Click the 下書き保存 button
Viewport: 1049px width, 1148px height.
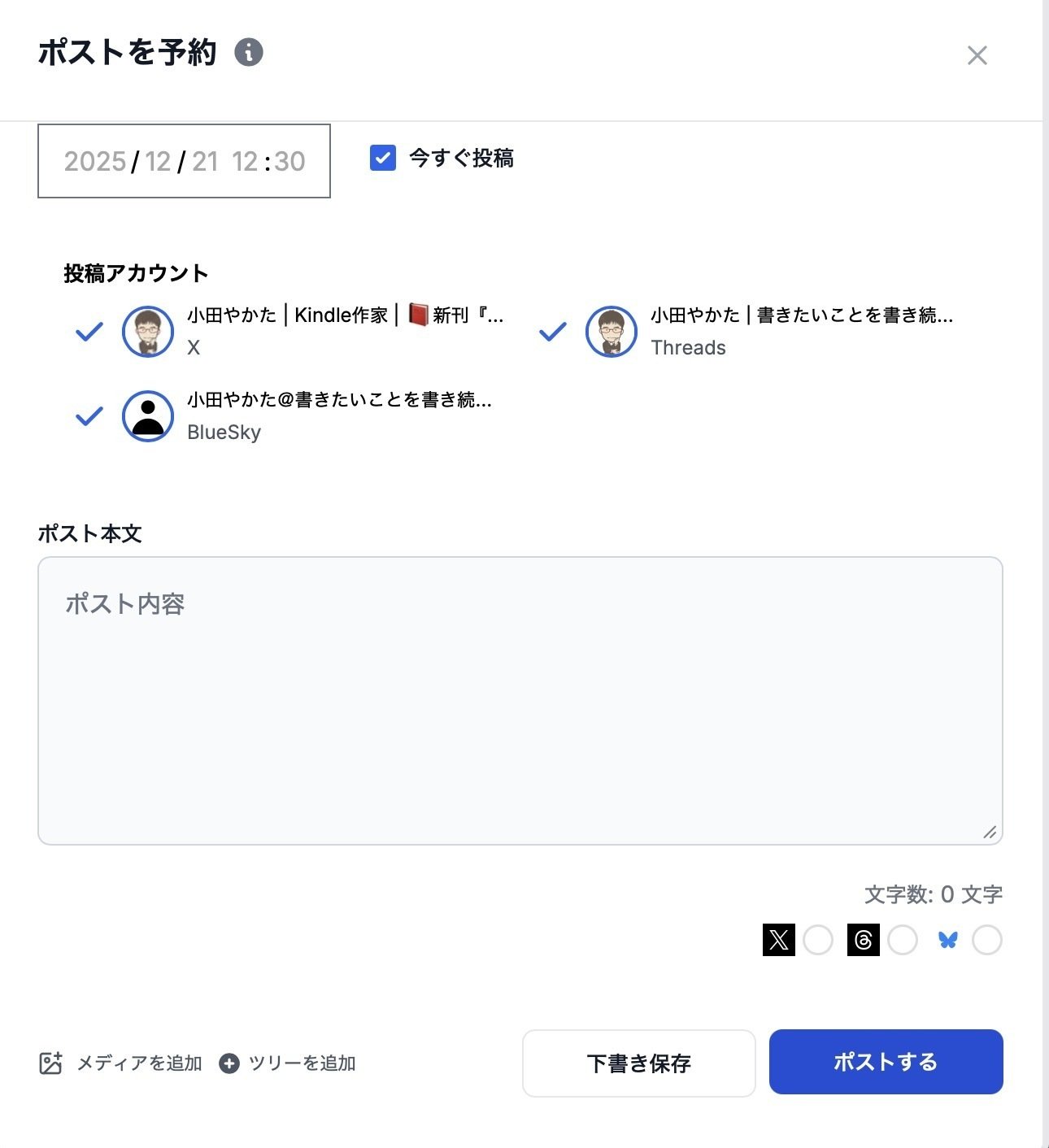tap(639, 1062)
